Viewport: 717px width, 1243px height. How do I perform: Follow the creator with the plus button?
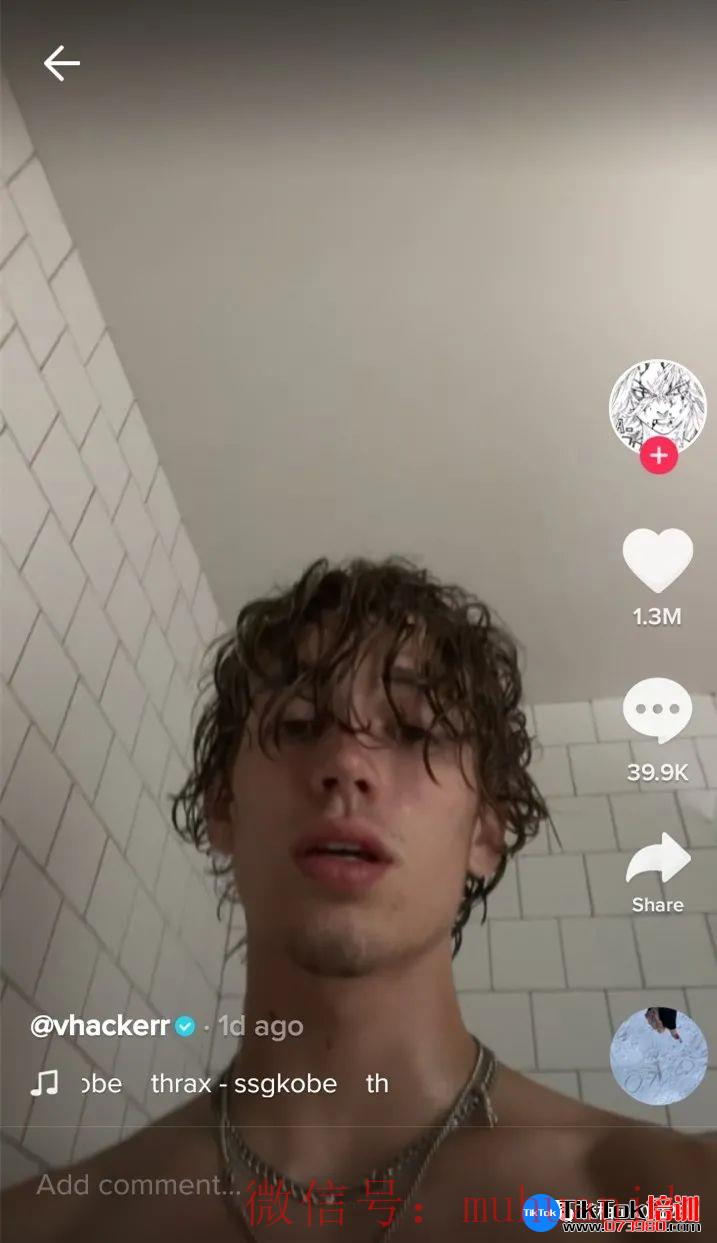coord(658,457)
